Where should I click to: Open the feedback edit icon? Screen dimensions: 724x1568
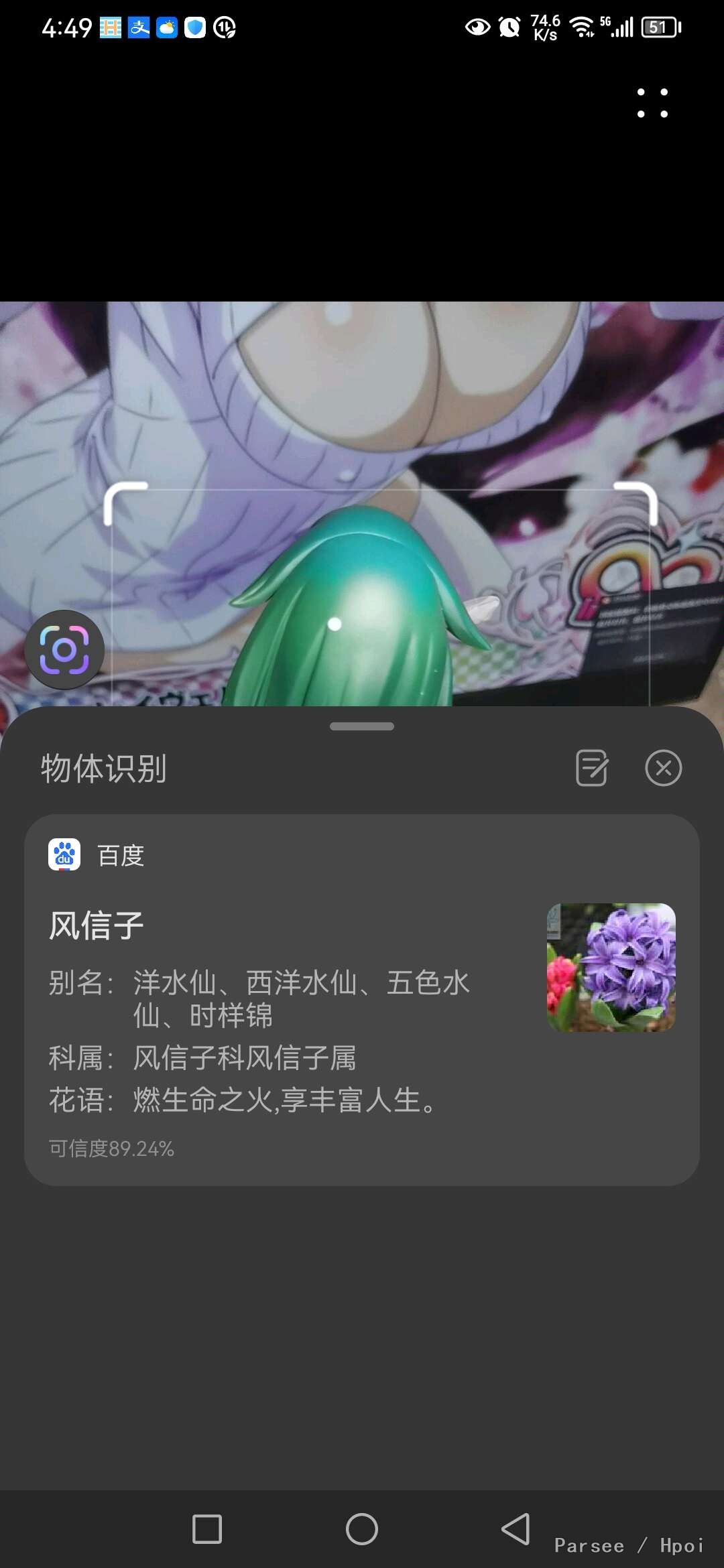pyautogui.click(x=592, y=768)
